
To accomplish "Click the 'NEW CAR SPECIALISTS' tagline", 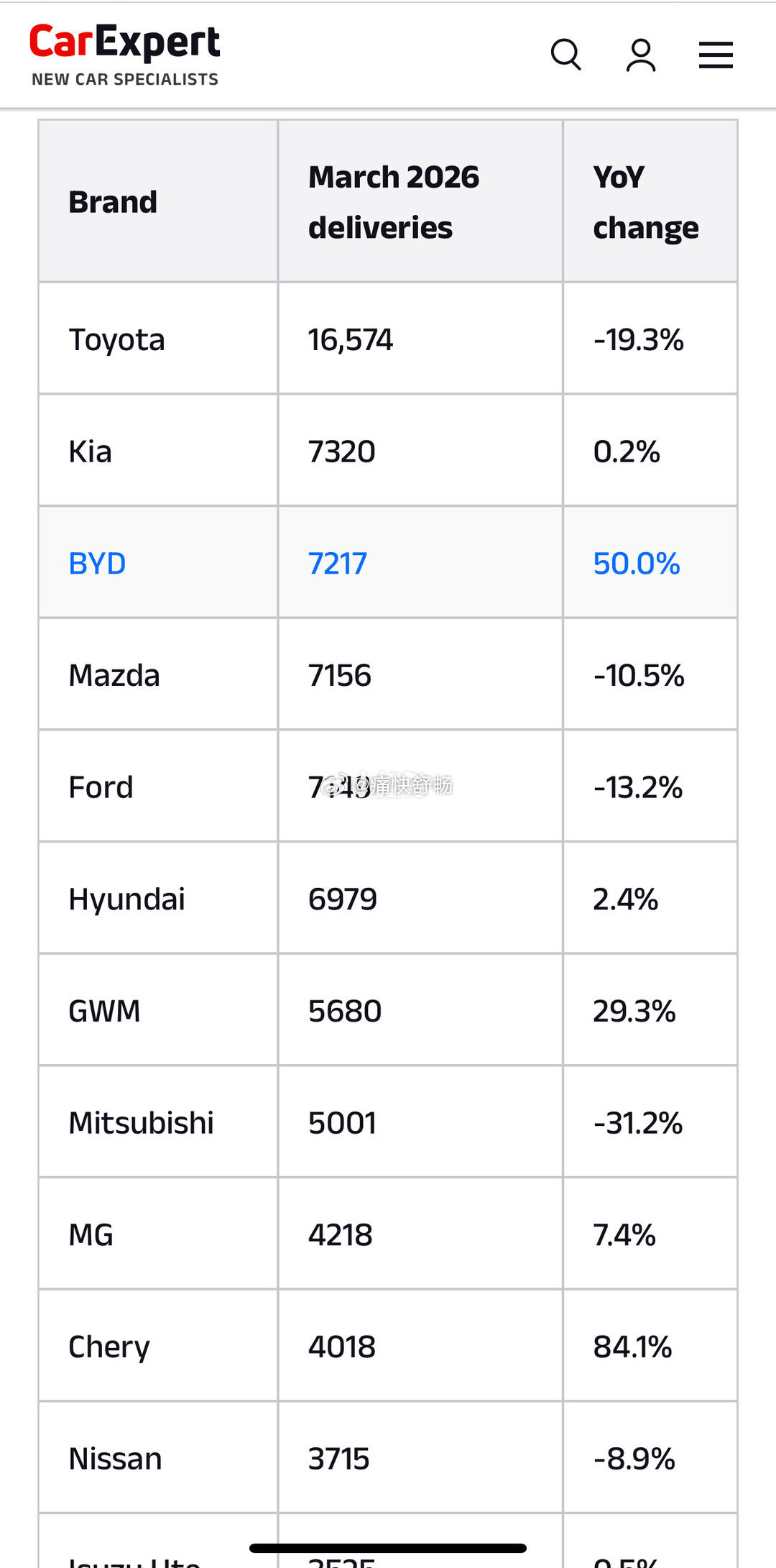I will tap(126, 78).
